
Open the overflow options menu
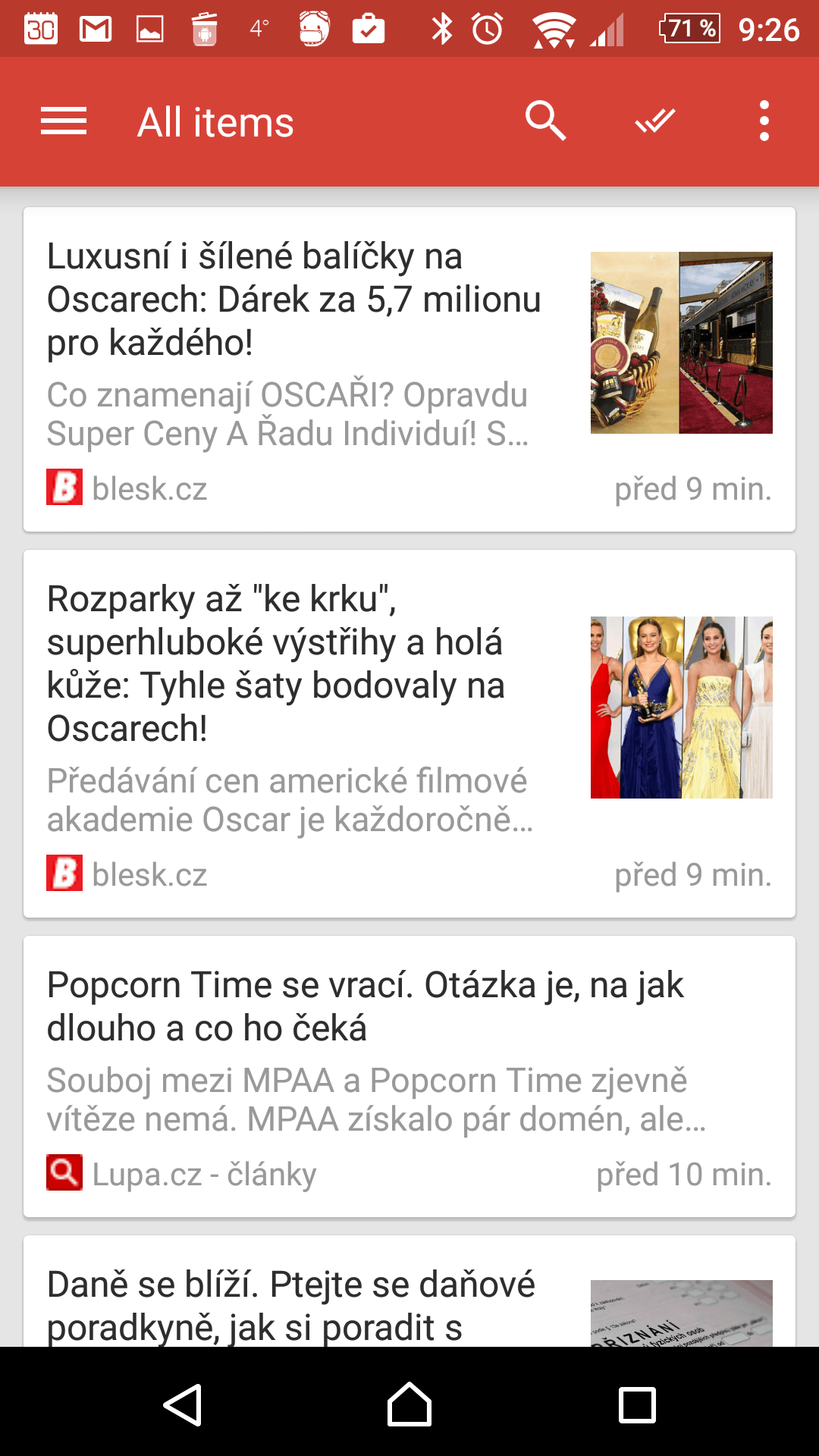click(764, 121)
